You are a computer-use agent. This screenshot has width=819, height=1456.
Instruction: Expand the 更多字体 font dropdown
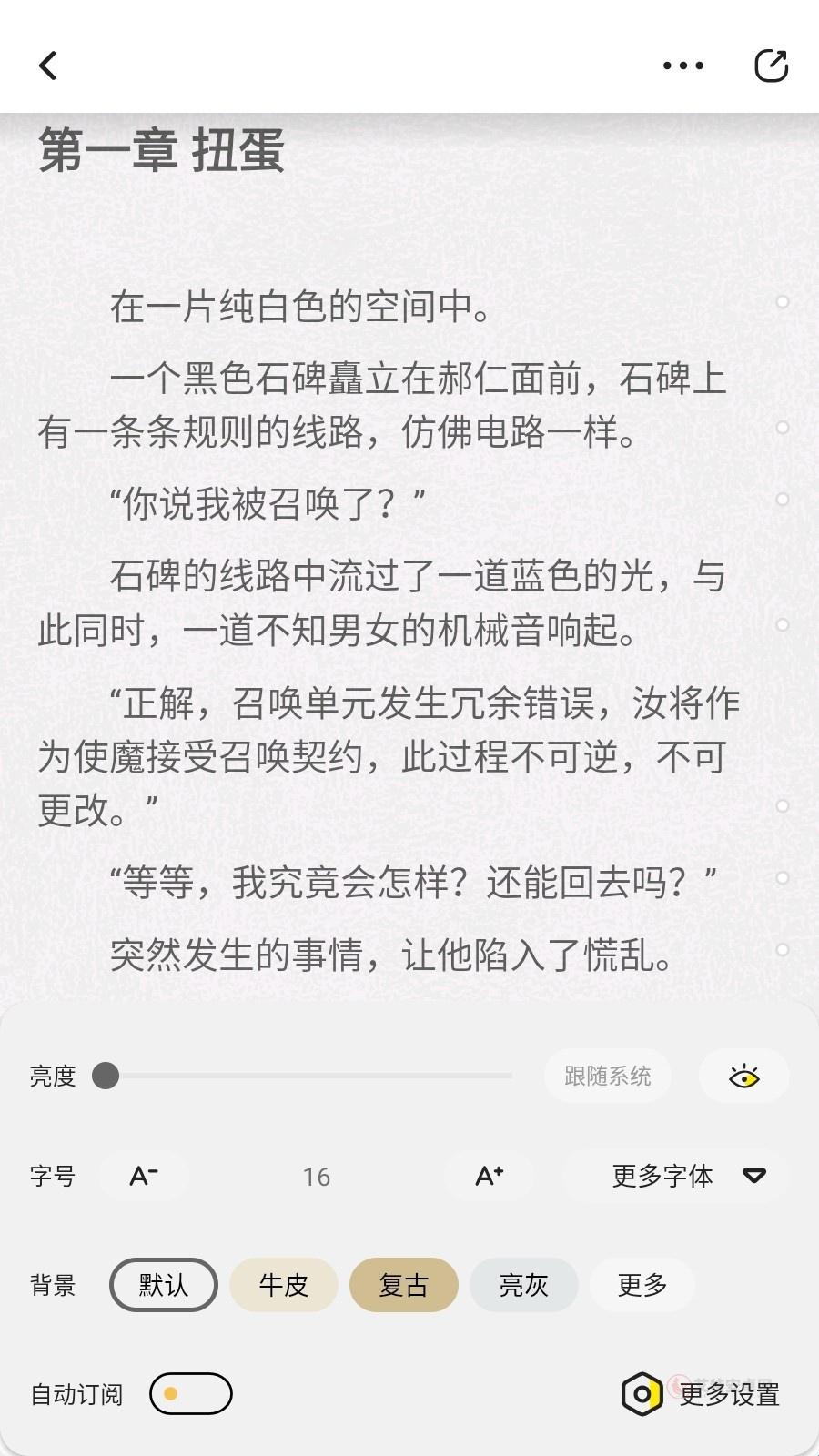coord(689,1176)
